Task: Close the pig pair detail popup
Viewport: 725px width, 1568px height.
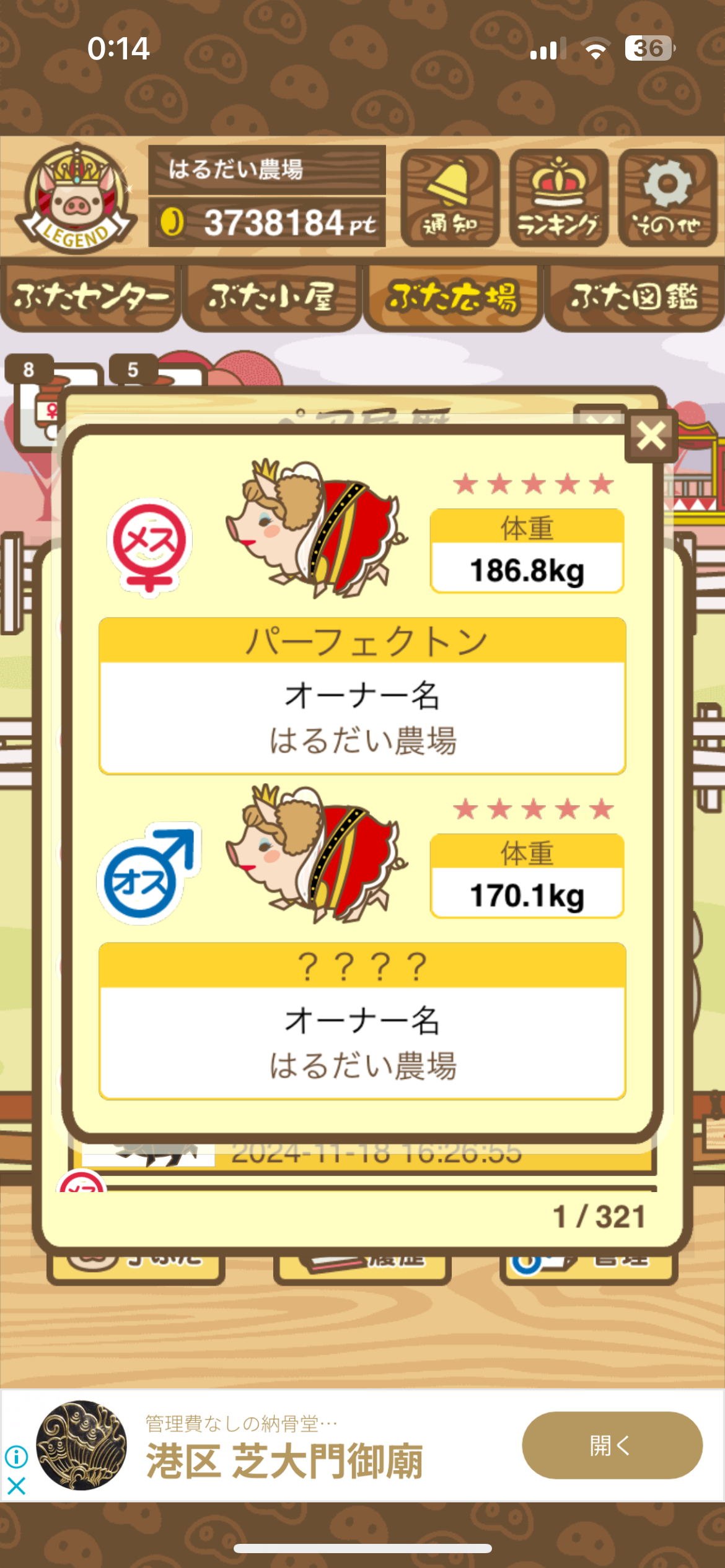Action: coord(651,436)
